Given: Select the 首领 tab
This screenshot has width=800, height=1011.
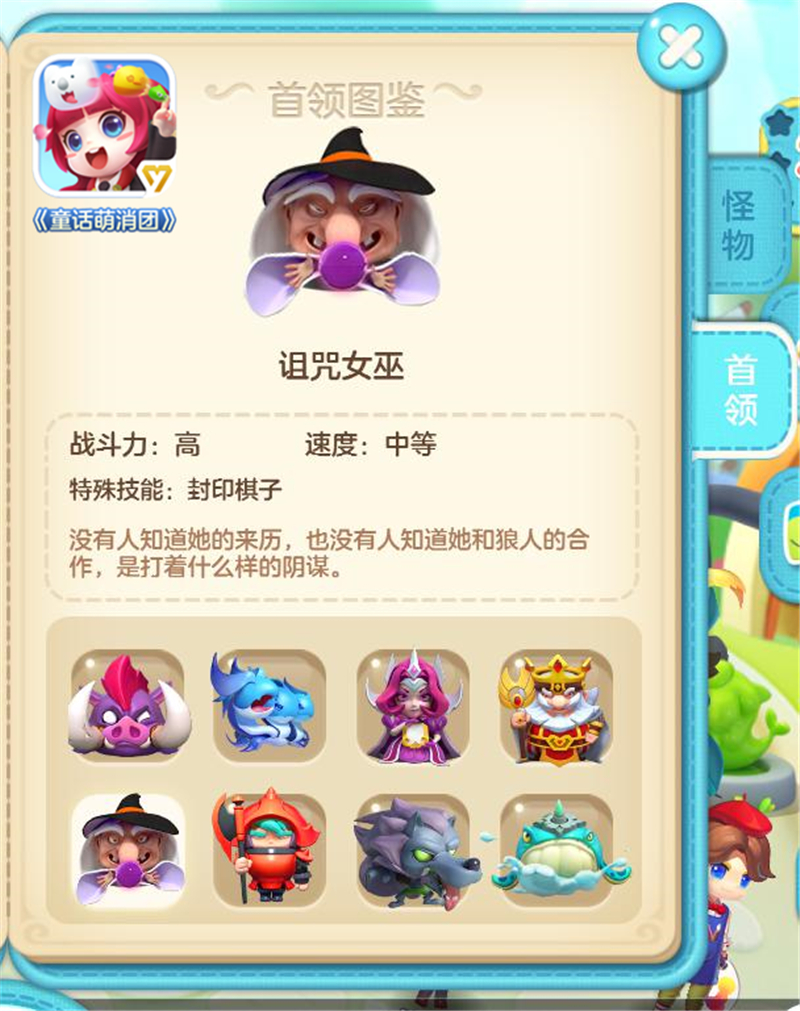Looking at the screenshot, I should click(741, 390).
